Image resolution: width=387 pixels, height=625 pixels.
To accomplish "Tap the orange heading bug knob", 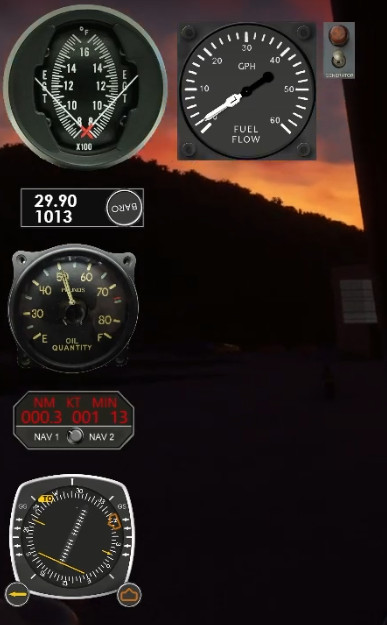I will [129, 595].
